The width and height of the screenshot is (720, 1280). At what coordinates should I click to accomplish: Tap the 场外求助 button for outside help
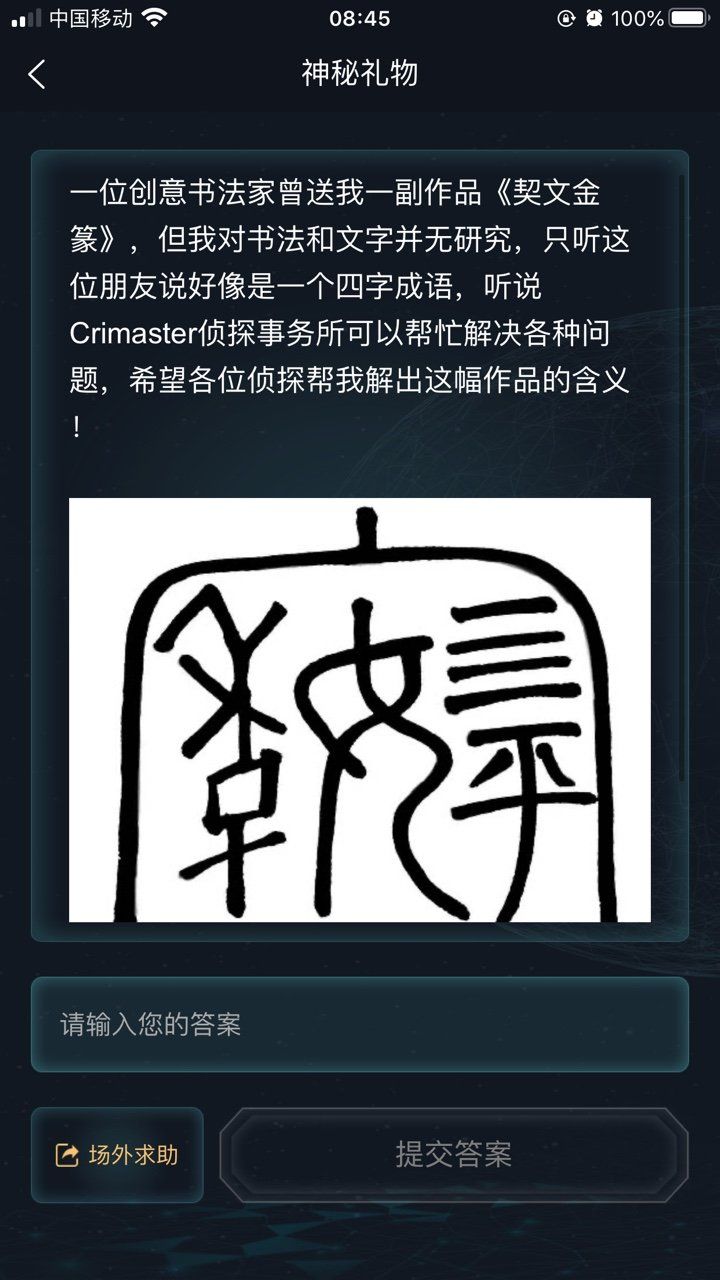[x=117, y=1155]
